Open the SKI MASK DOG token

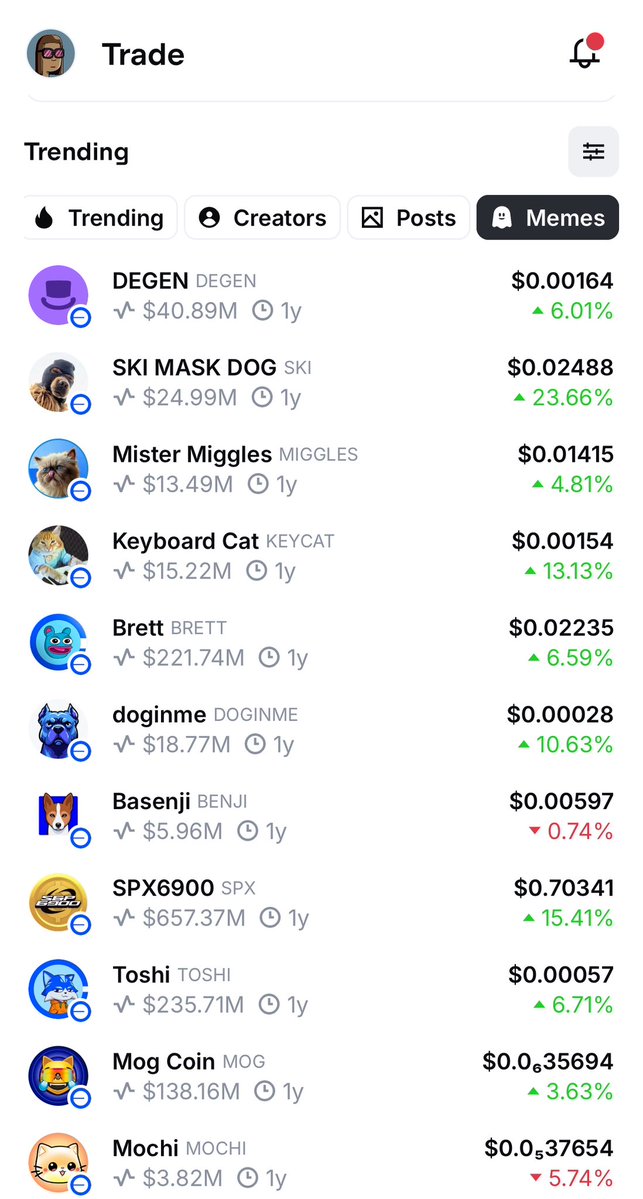tap(320, 382)
